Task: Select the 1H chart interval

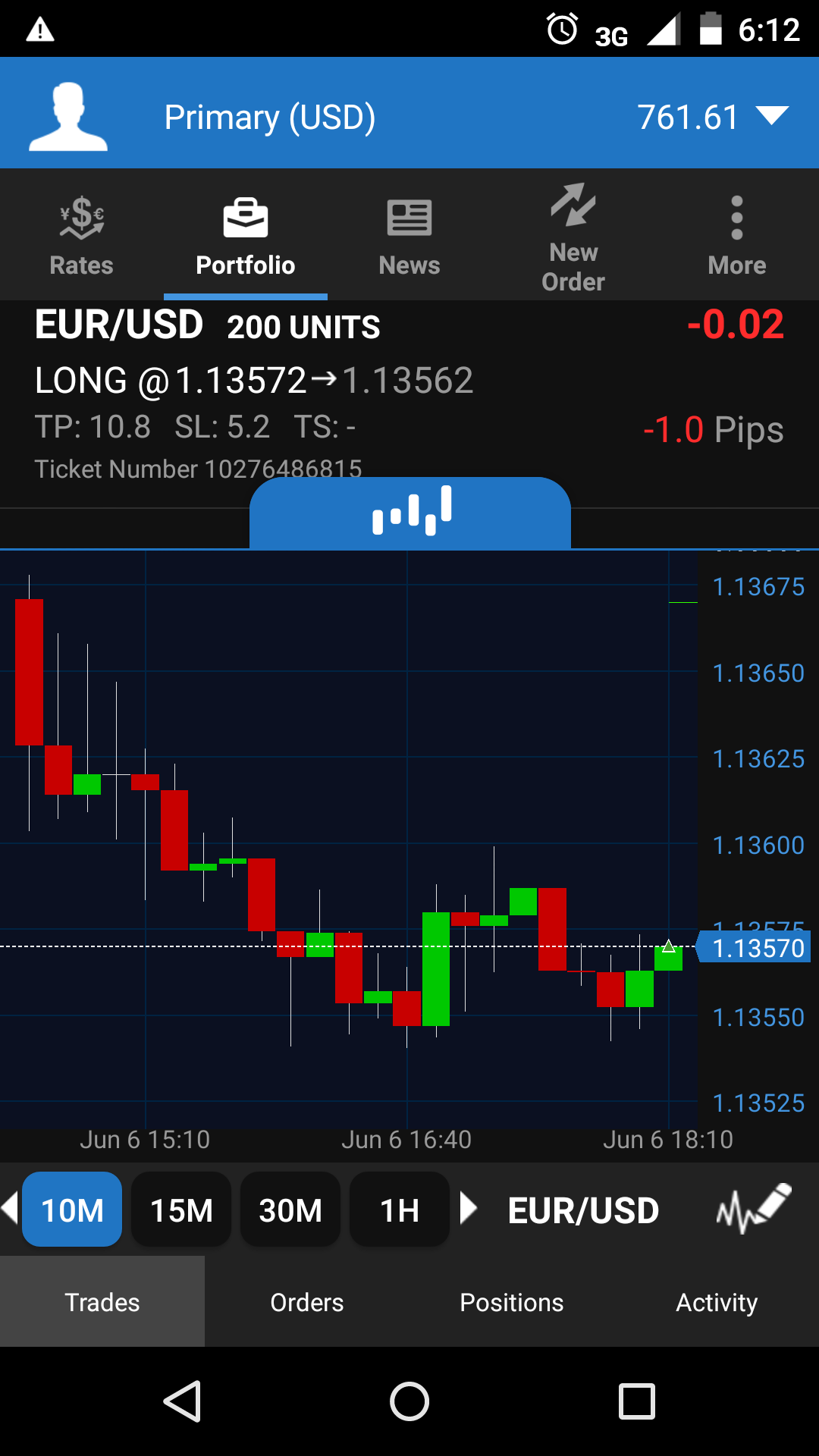Action: pyautogui.click(x=400, y=1210)
